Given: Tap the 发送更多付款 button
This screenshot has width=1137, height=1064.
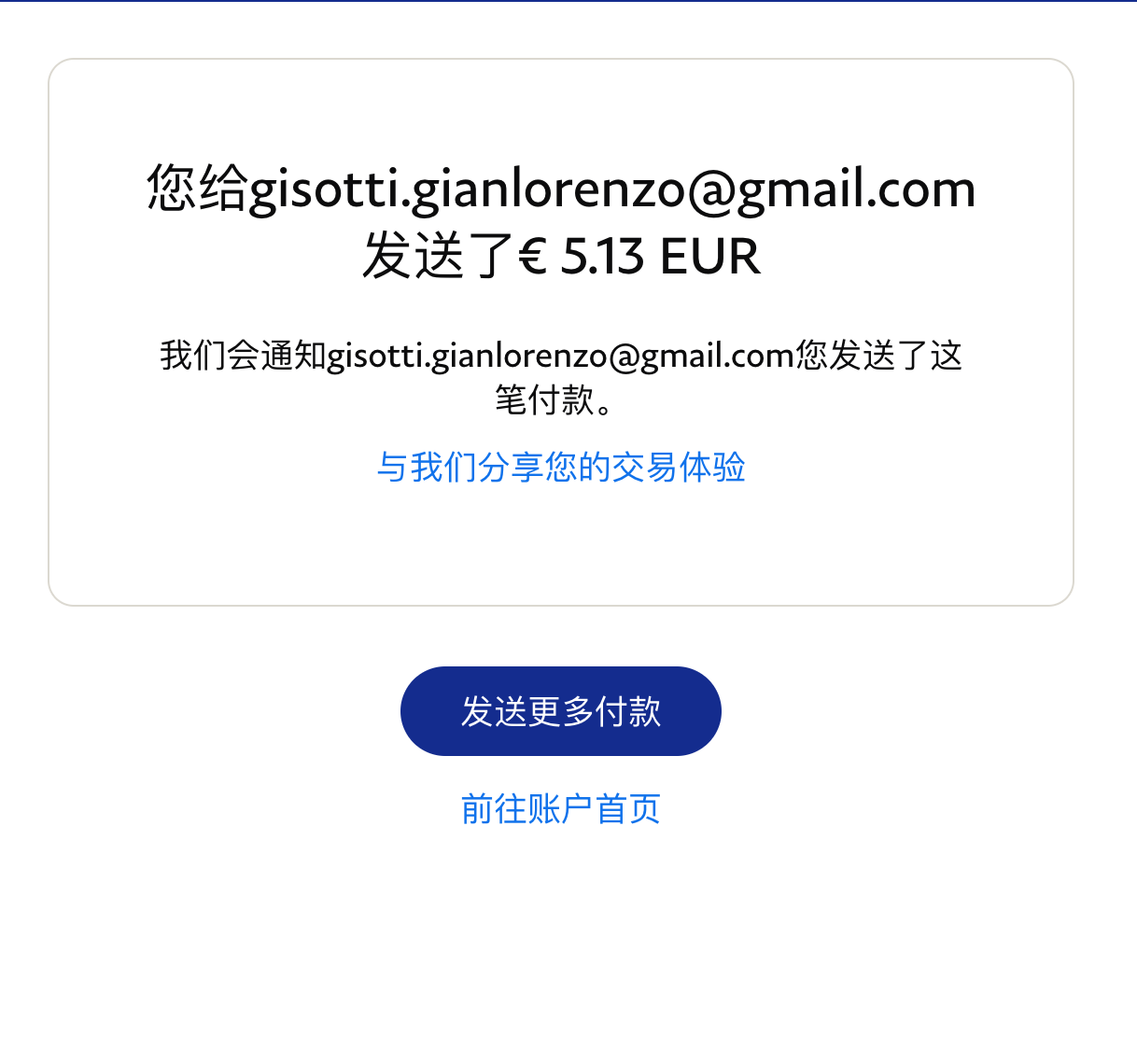Looking at the screenshot, I should [x=560, y=711].
